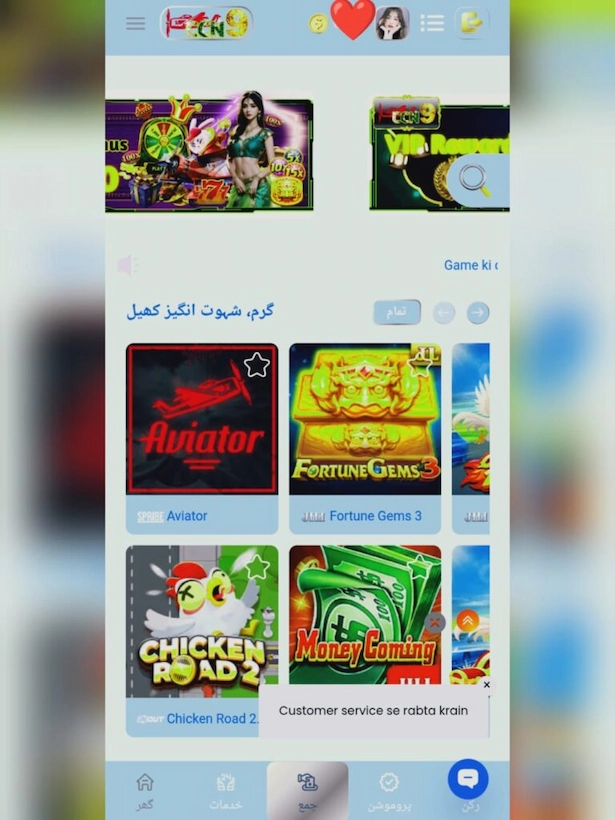Favorite Chicken Road 2 with star
Viewport: 615px width, 820px height.
coord(258,568)
